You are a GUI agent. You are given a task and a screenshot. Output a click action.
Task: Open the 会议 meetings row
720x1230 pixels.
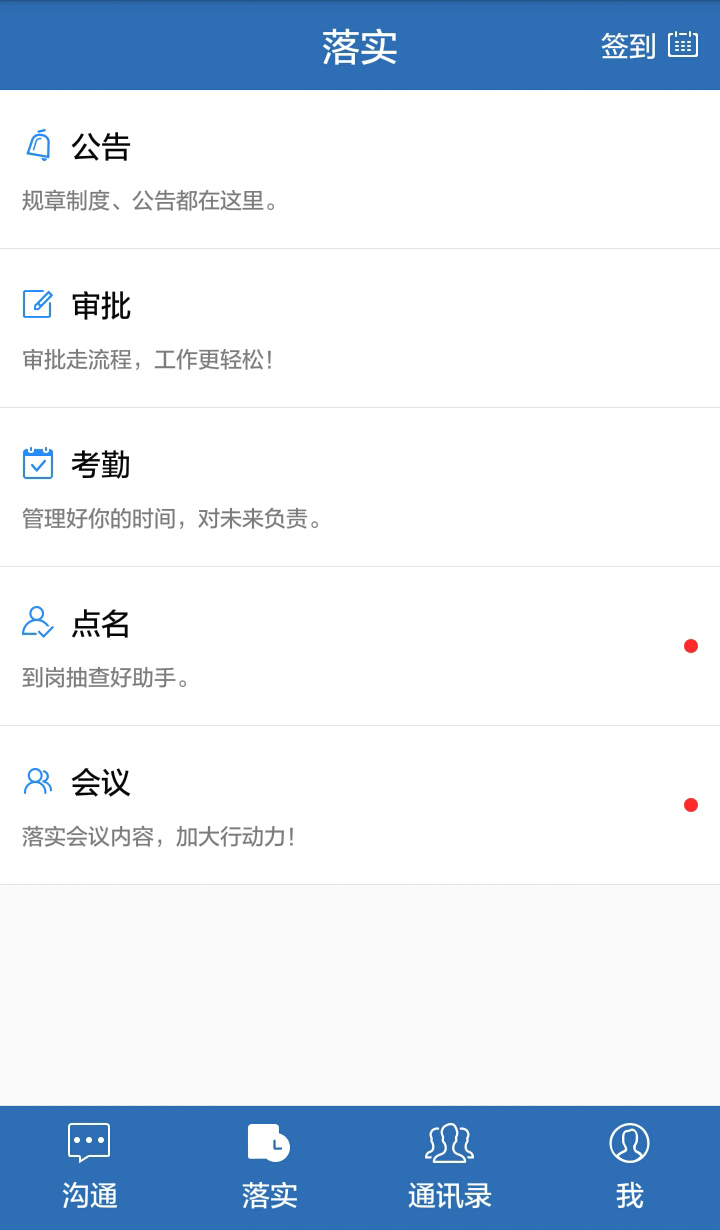click(360, 806)
